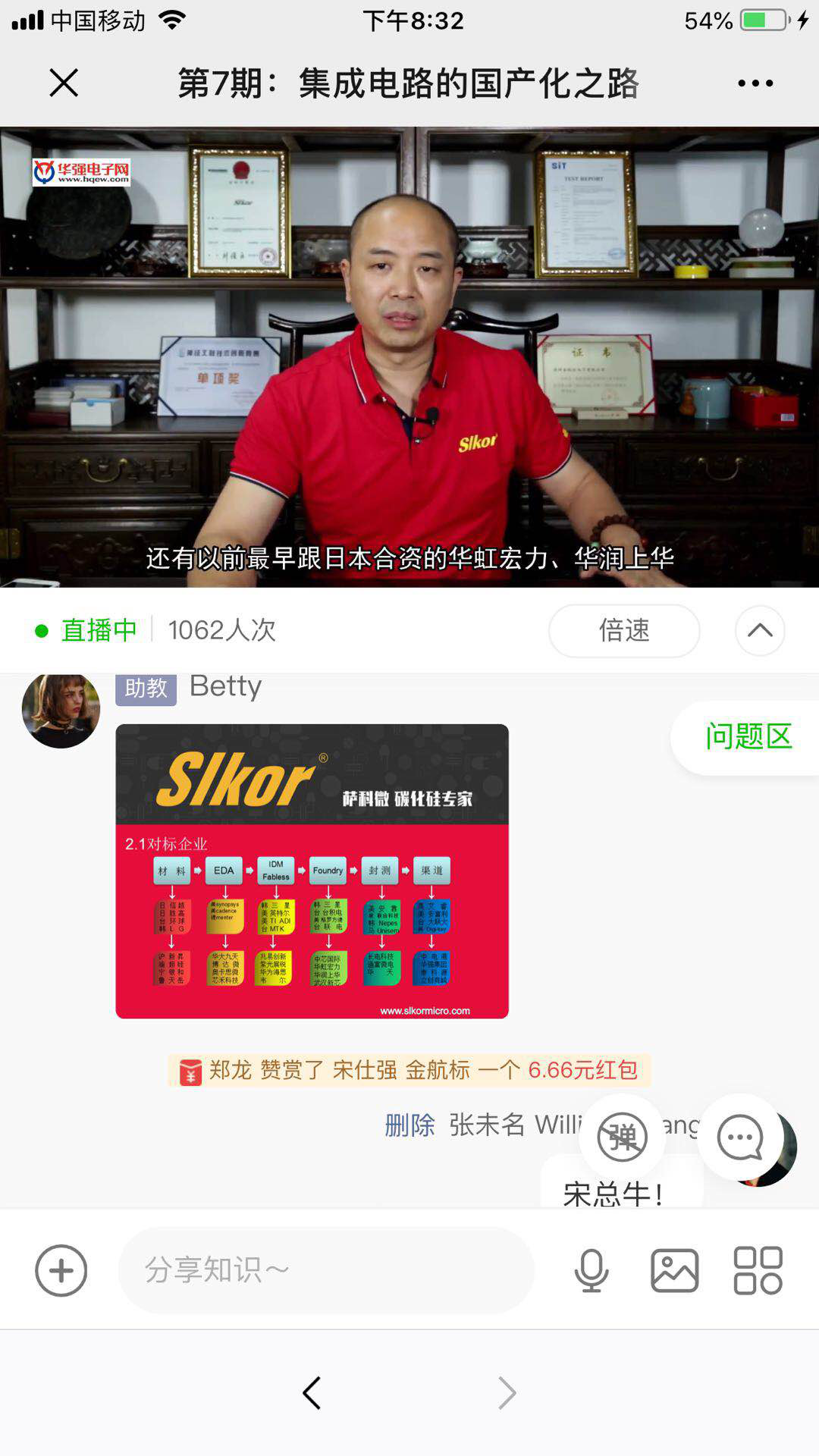Tap the 分享知识~ input field

point(325,1269)
